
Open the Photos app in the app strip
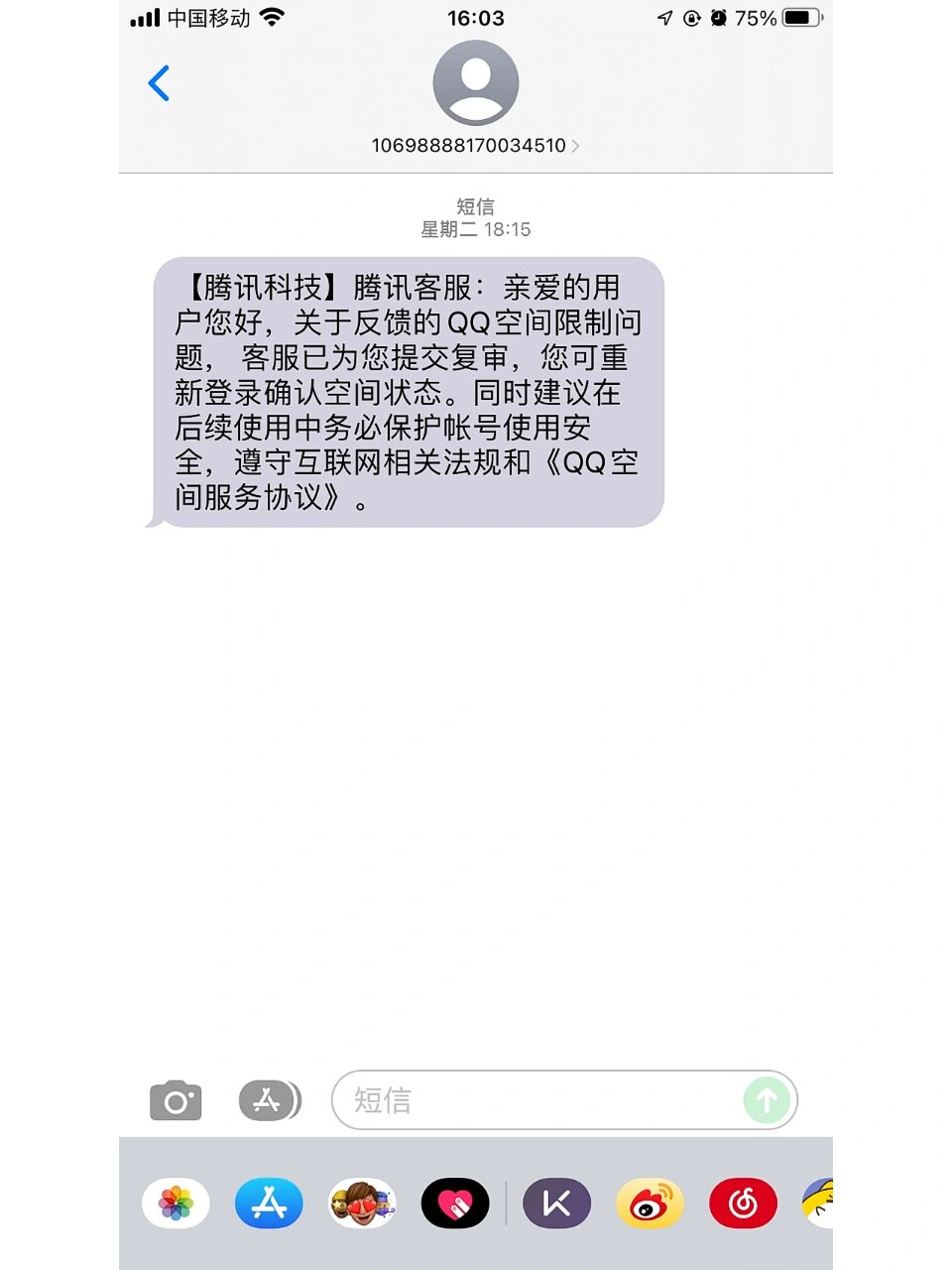pos(176,1204)
